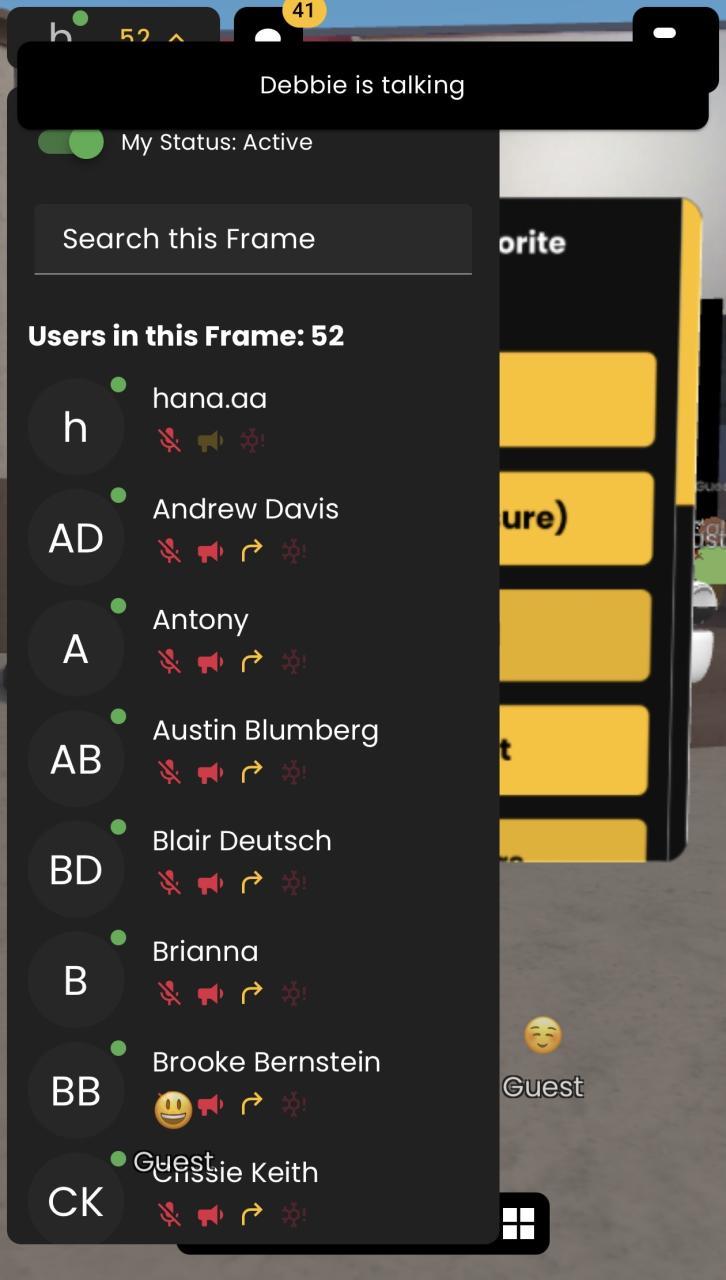Go to Brianna using the arrow icon
Viewport: 726px width, 1280px height.
[x=252, y=993]
